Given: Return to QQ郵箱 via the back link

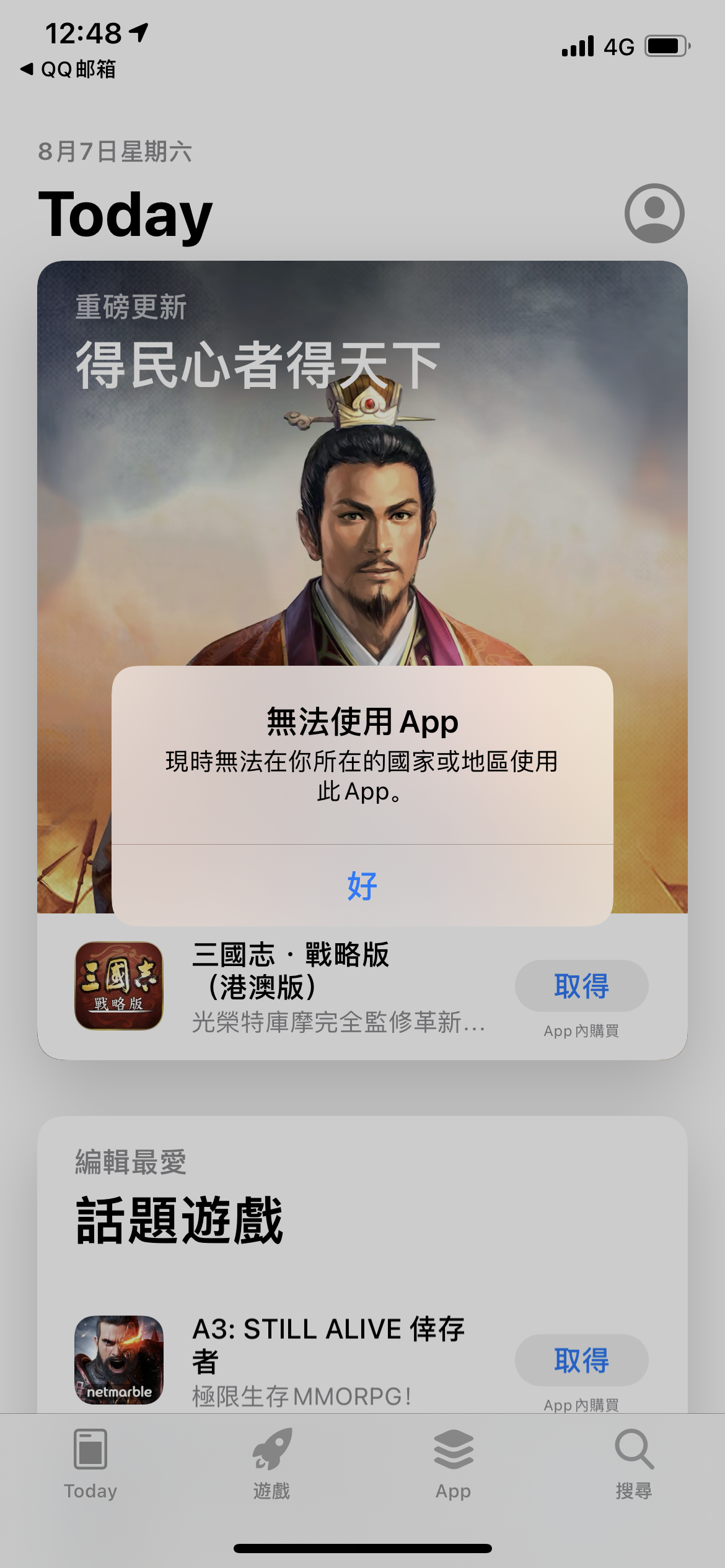Looking at the screenshot, I should point(69,69).
